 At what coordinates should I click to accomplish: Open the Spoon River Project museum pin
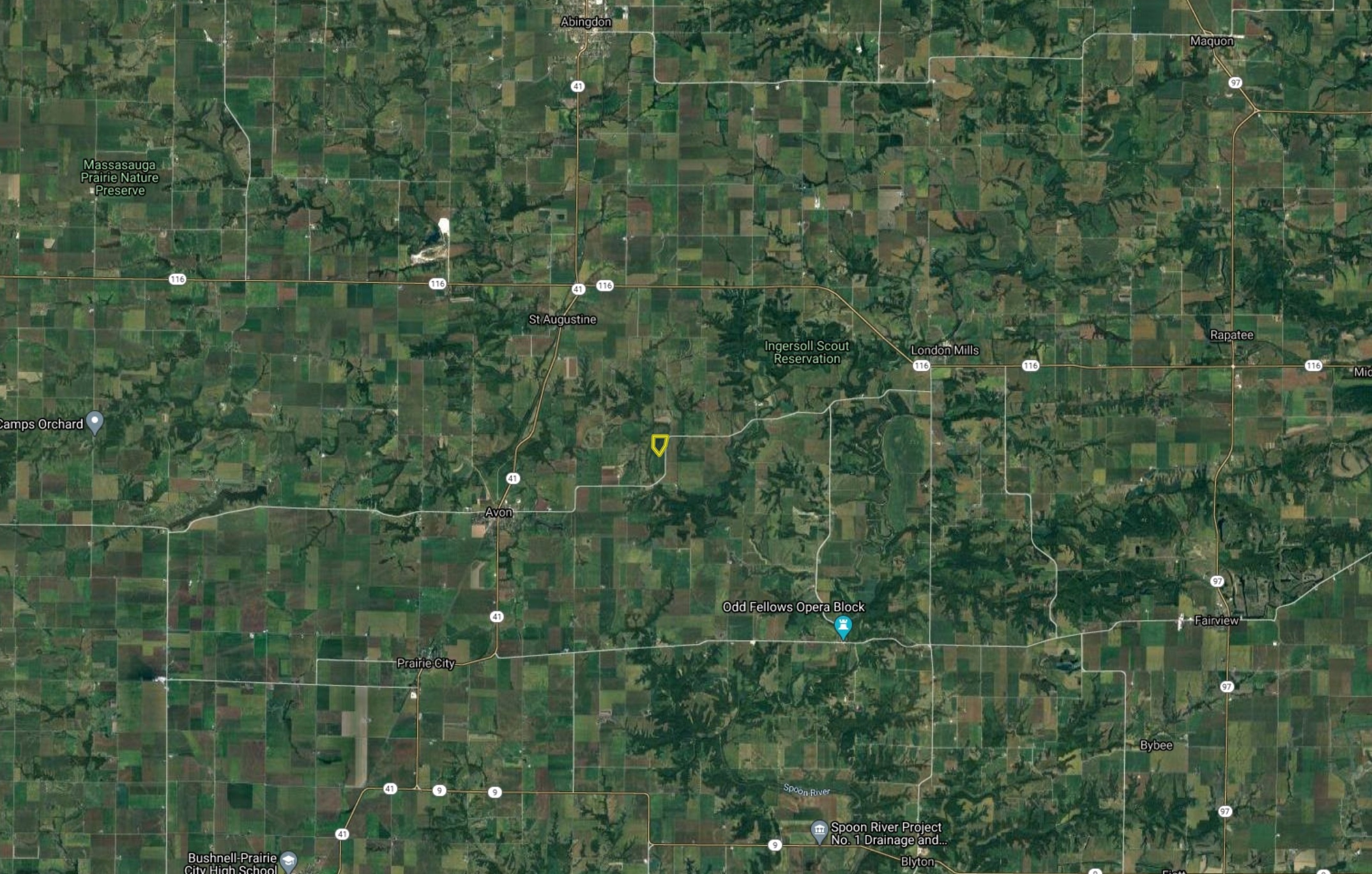tap(819, 831)
